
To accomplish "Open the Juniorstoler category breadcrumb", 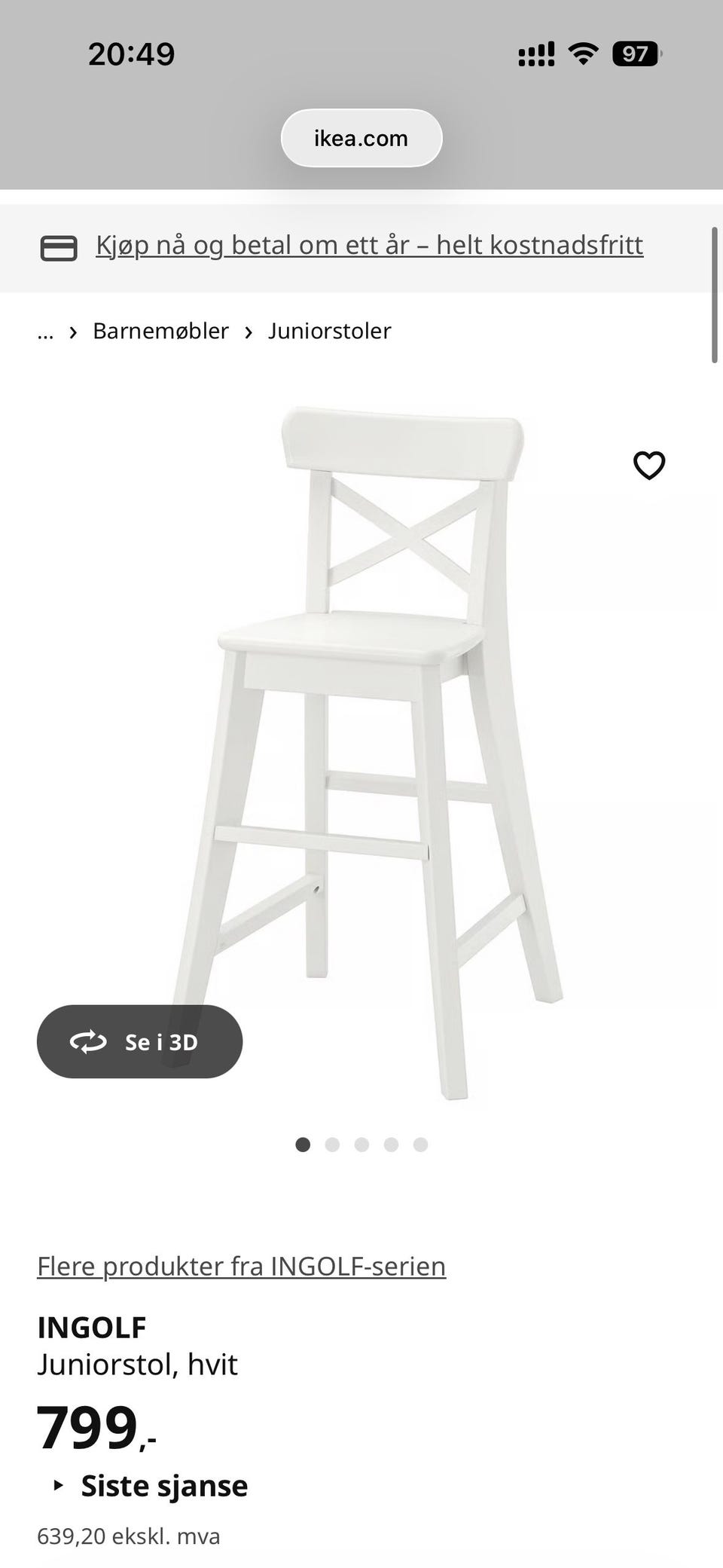I will [x=329, y=331].
